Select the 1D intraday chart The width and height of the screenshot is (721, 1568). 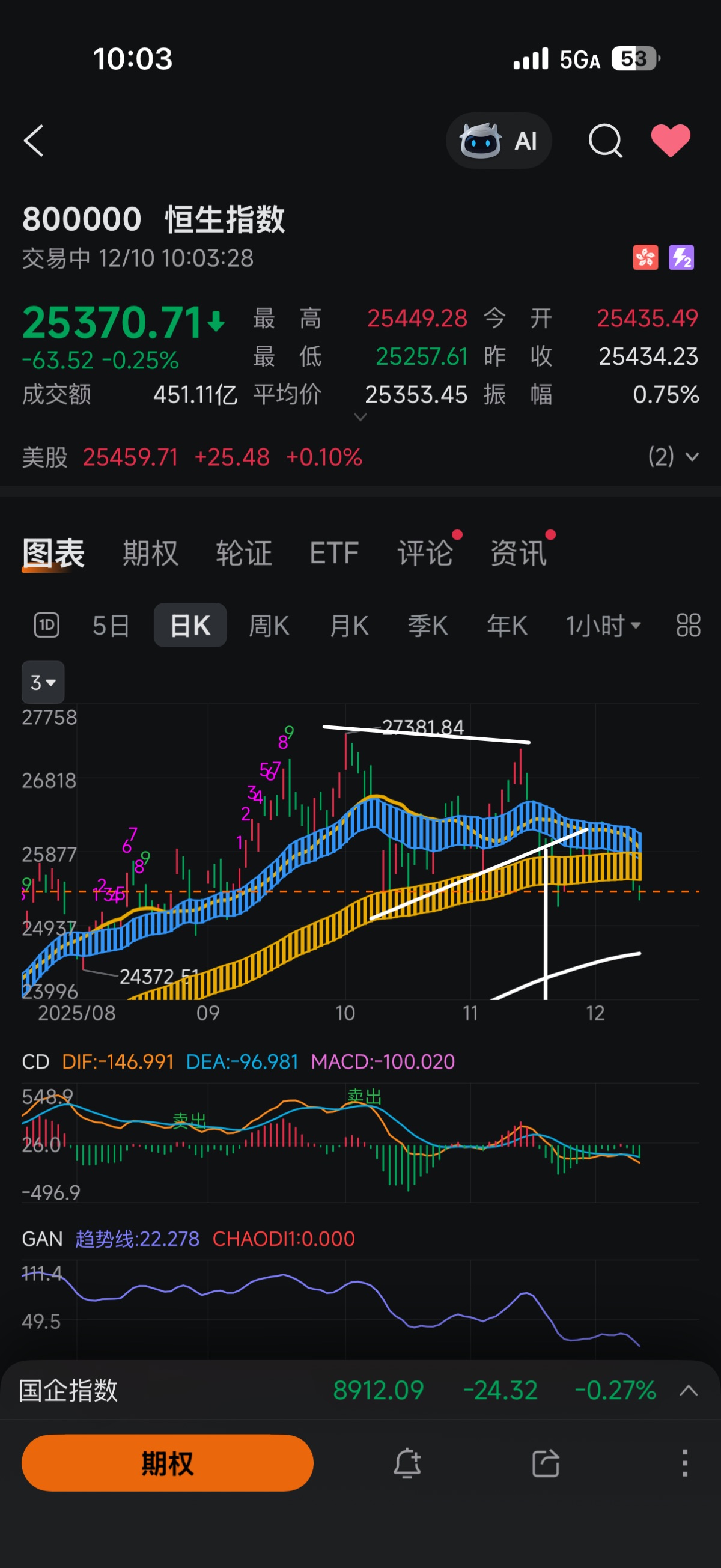tap(47, 625)
